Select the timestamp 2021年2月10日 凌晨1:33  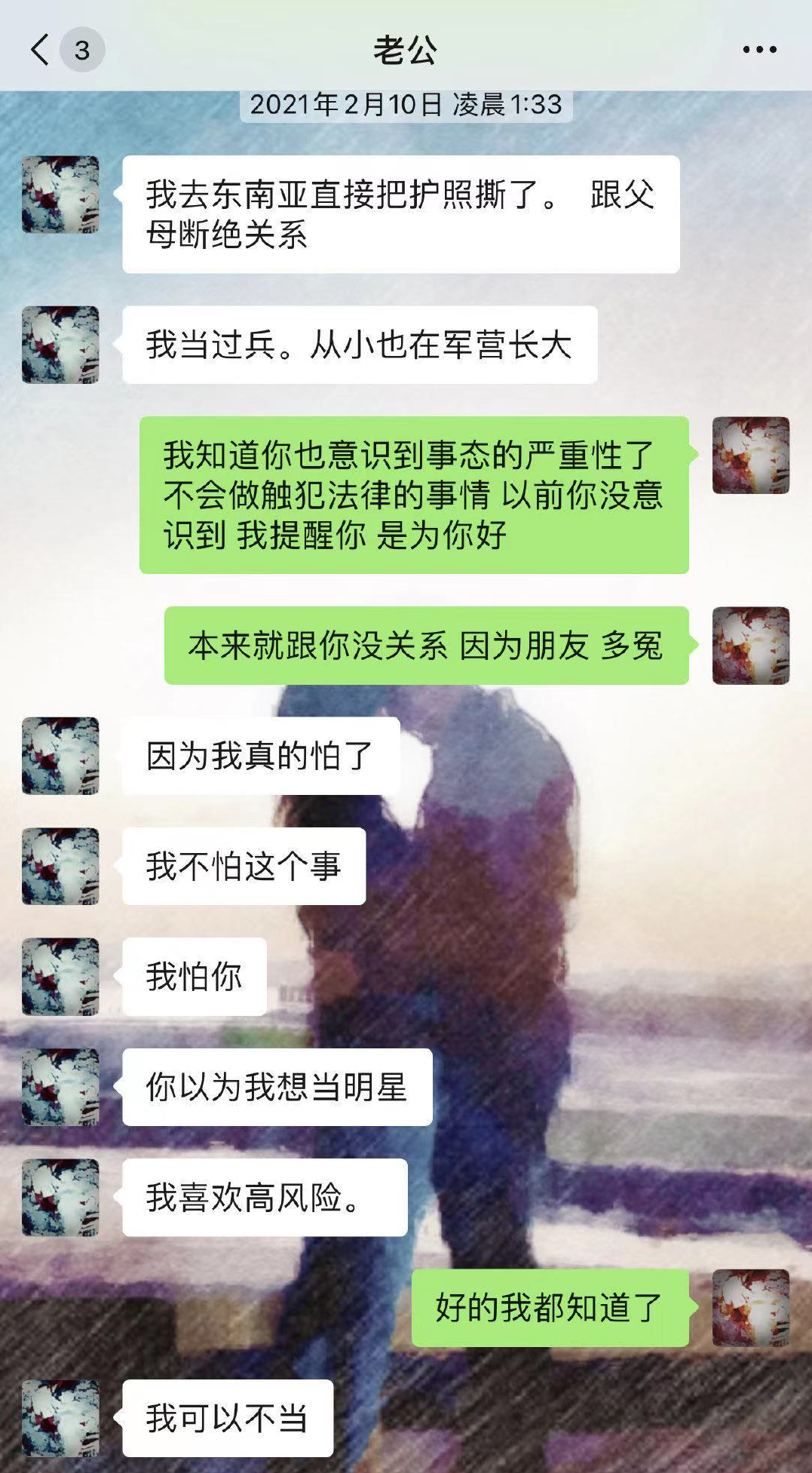pos(406,106)
